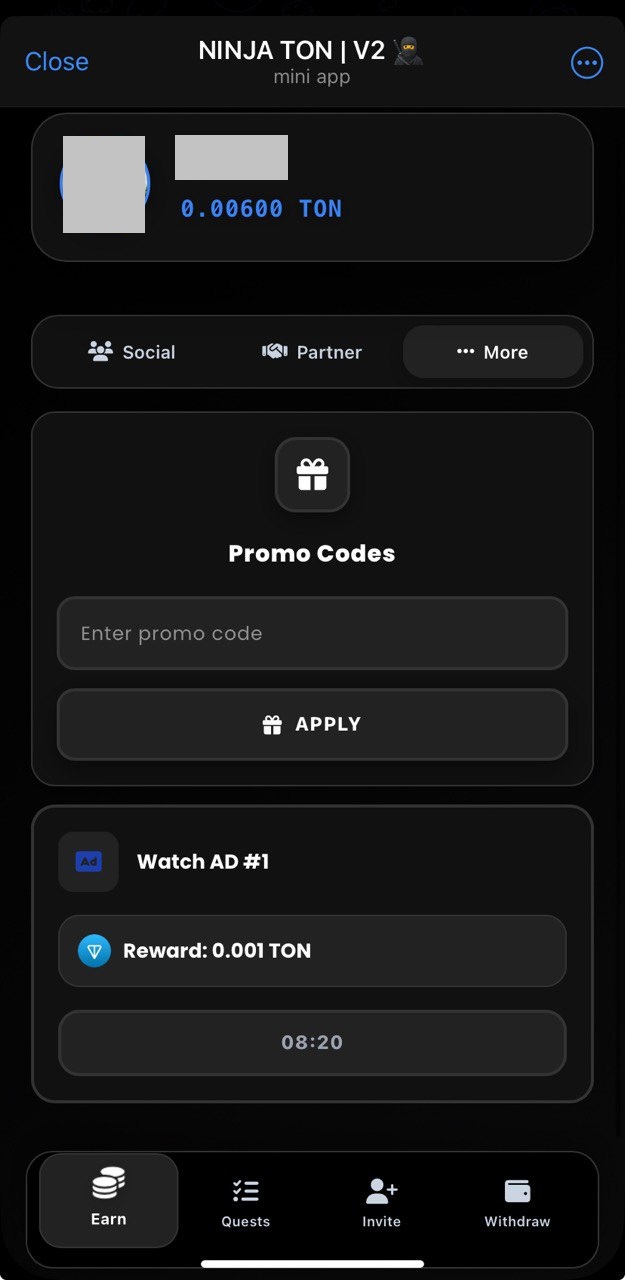Show the More tab
625x1280 pixels.
coord(492,352)
